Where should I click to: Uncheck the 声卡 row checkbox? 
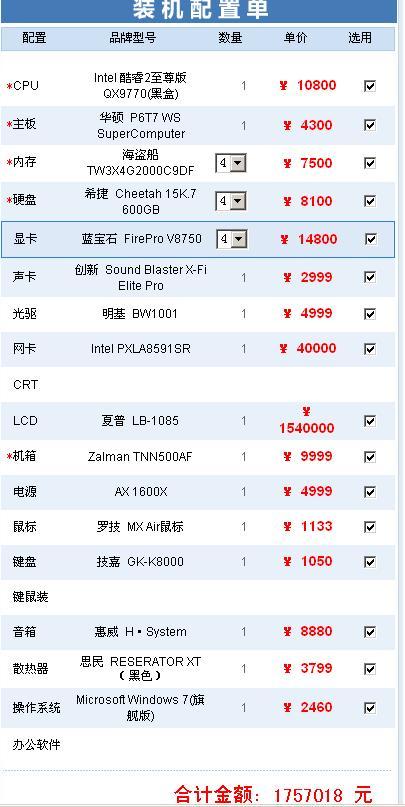(369, 277)
